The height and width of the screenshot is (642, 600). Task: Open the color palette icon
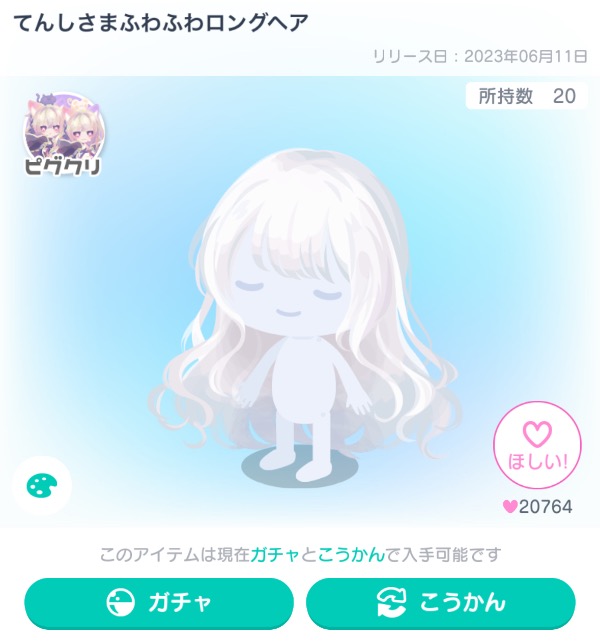click(41, 487)
